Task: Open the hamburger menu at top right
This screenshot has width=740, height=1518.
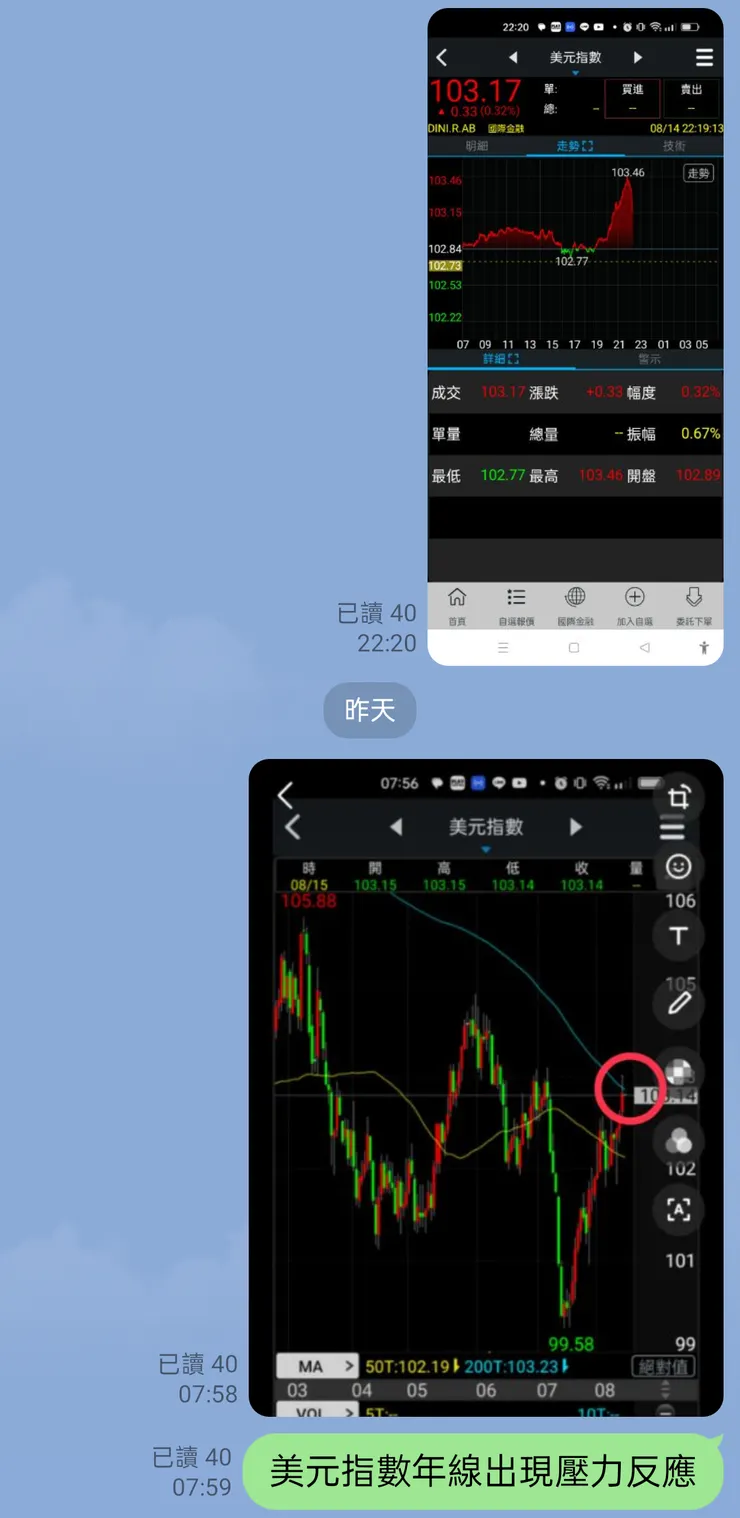Action: (x=704, y=57)
